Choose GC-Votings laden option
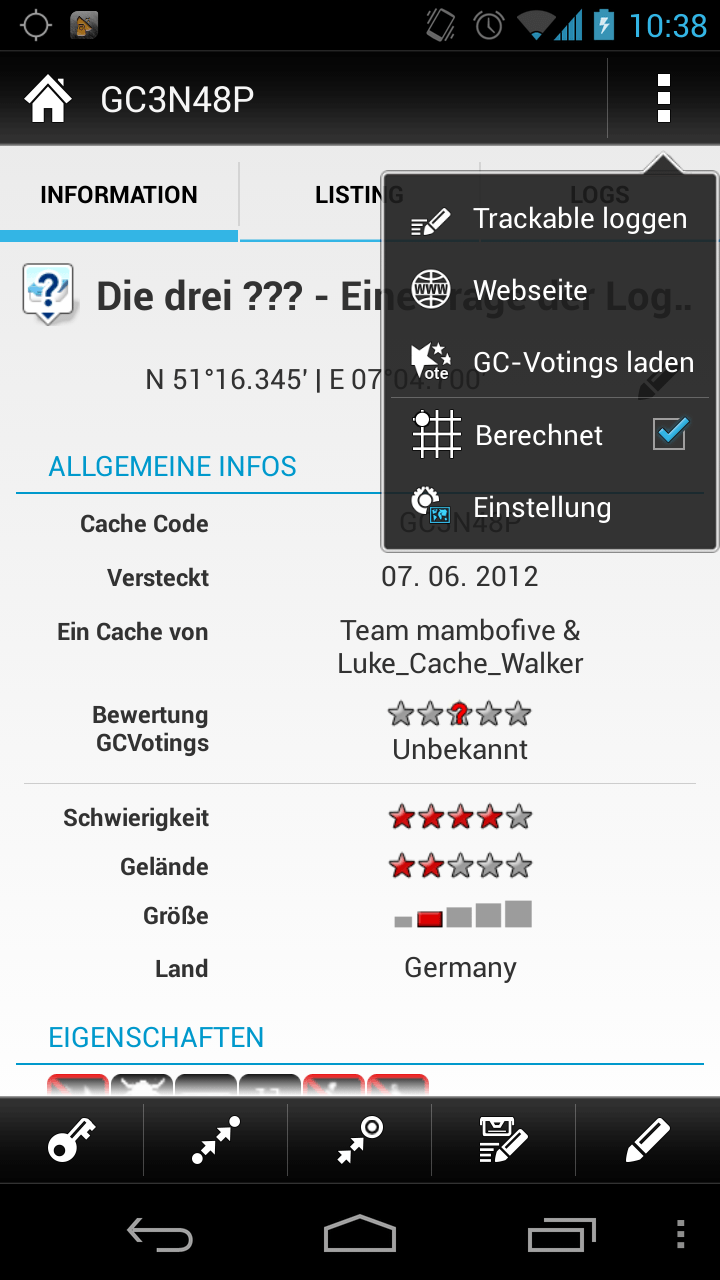720x1280 pixels. (550, 362)
